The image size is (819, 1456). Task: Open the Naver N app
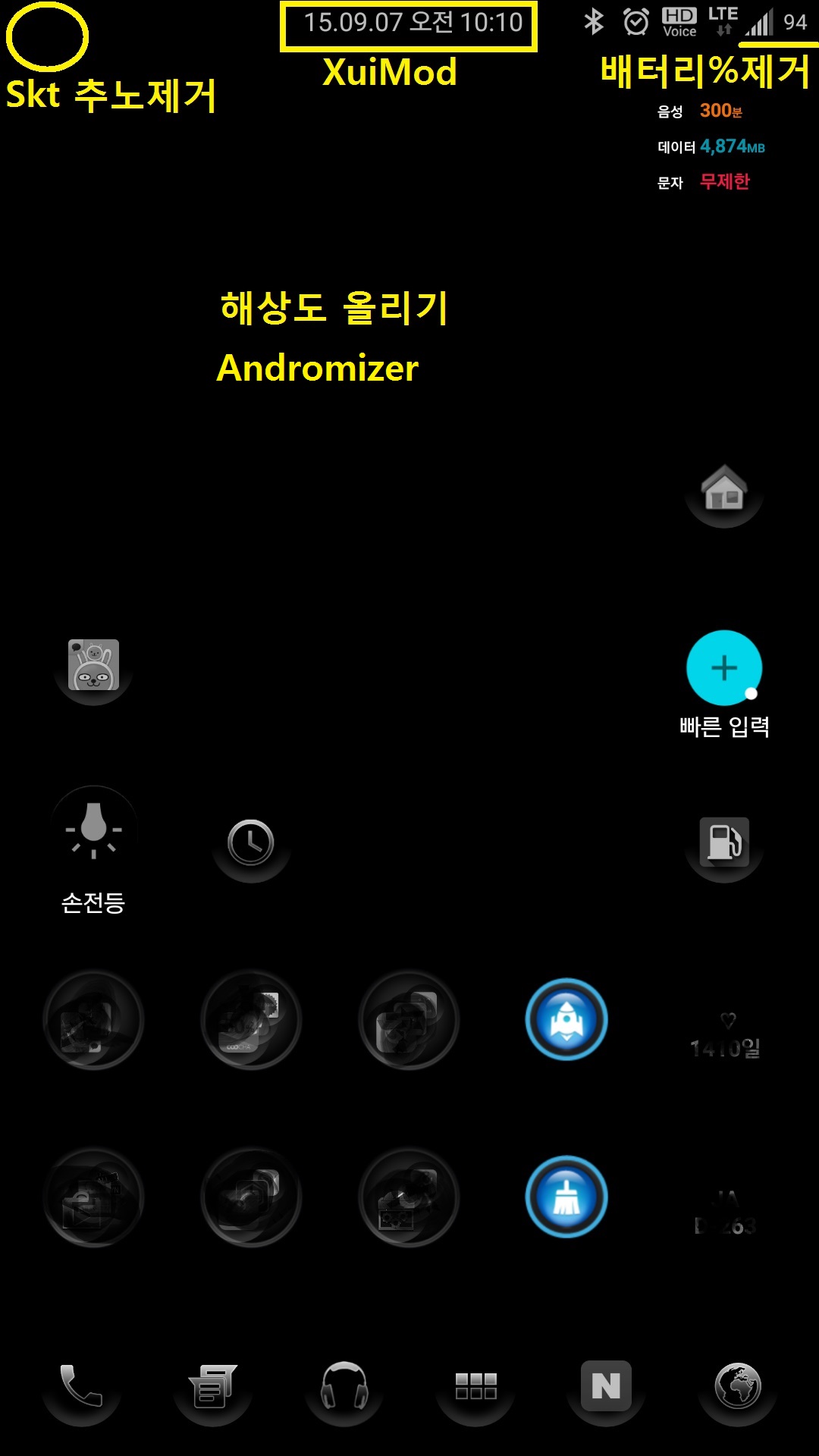[x=606, y=1385]
